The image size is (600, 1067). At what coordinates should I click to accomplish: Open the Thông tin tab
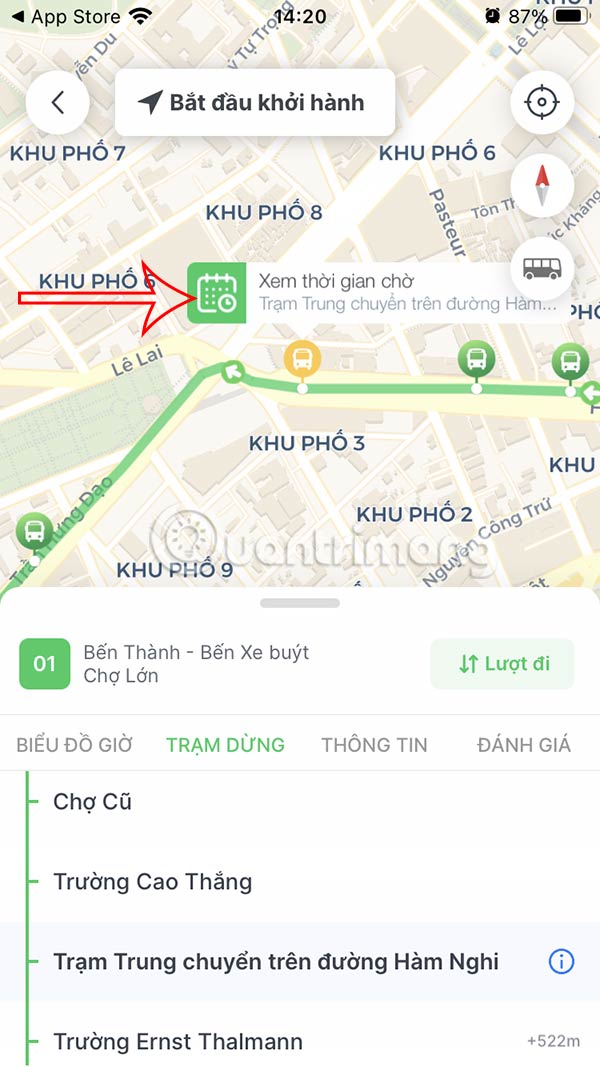coord(374,744)
